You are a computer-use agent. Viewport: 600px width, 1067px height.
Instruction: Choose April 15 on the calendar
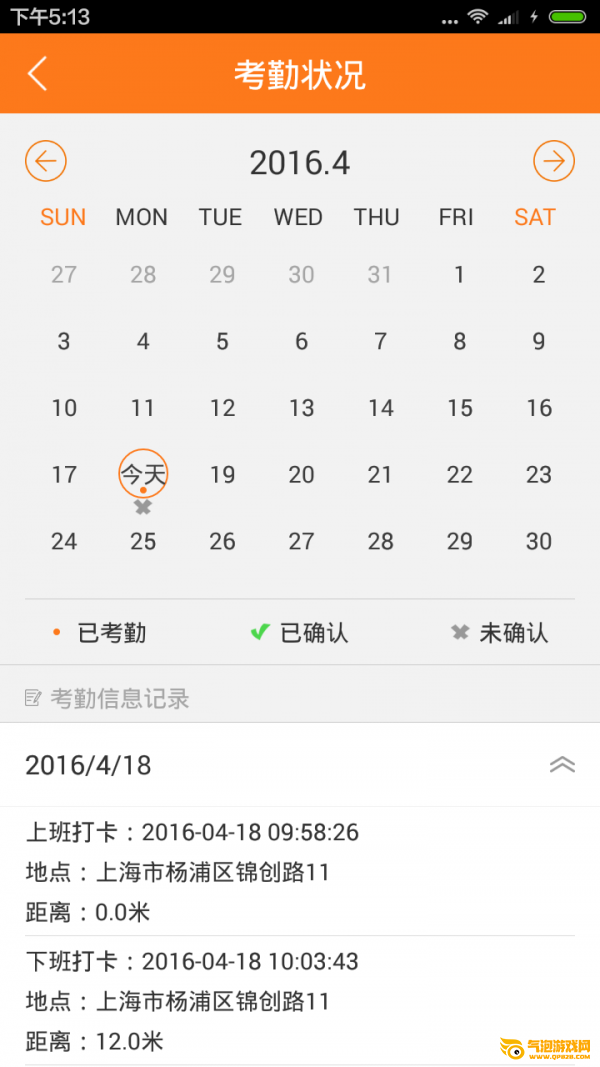tap(459, 408)
